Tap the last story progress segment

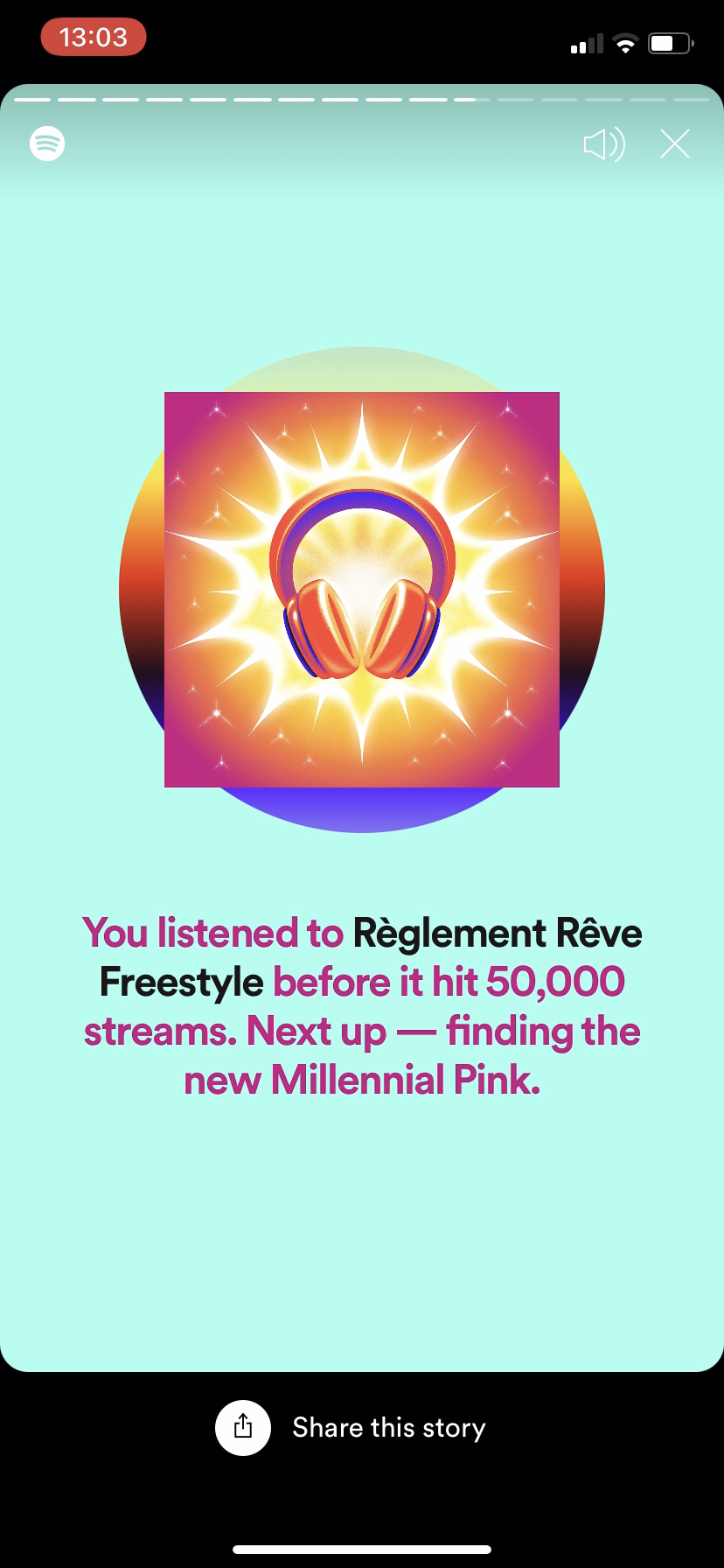[691, 99]
